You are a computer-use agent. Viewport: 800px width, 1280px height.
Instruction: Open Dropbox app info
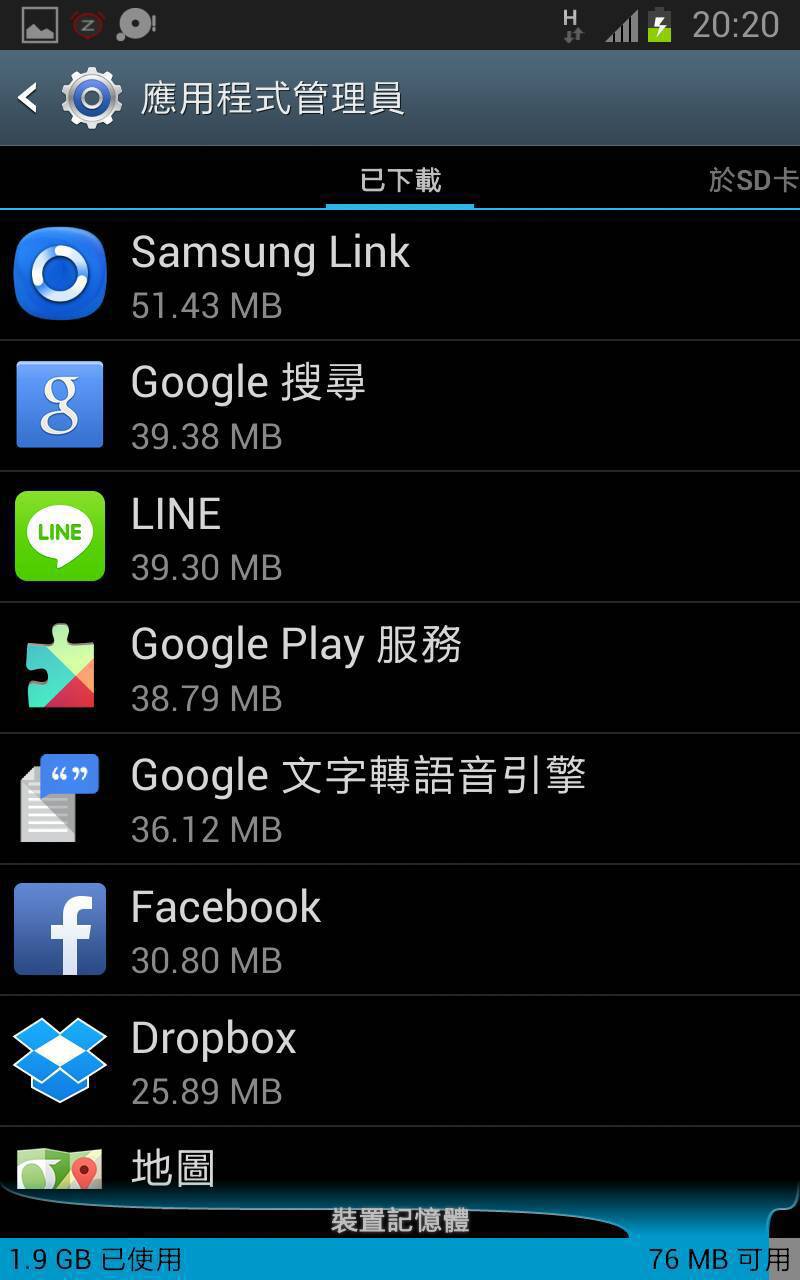point(400,1061)
